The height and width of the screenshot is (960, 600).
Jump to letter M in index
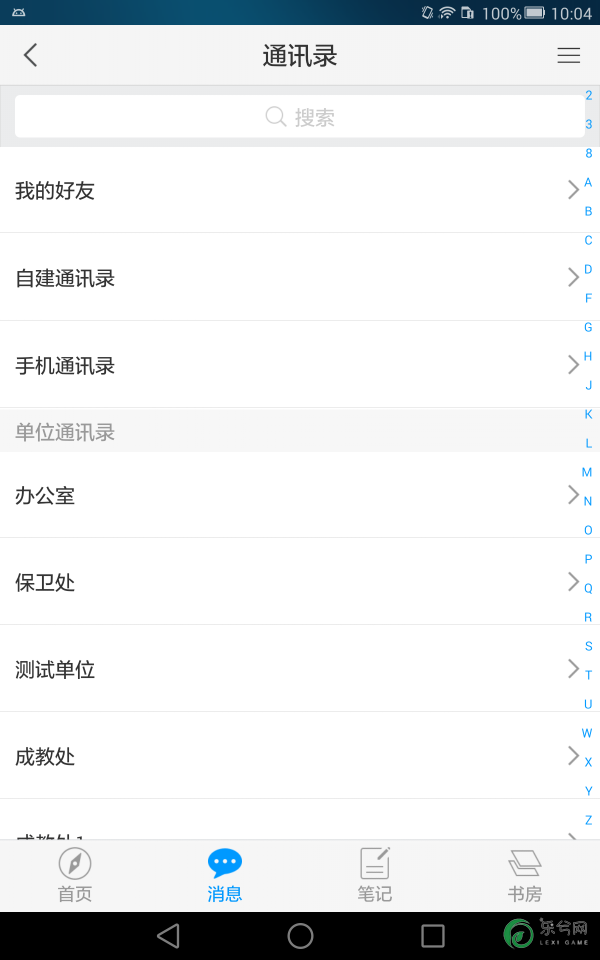tap(587, 472)
